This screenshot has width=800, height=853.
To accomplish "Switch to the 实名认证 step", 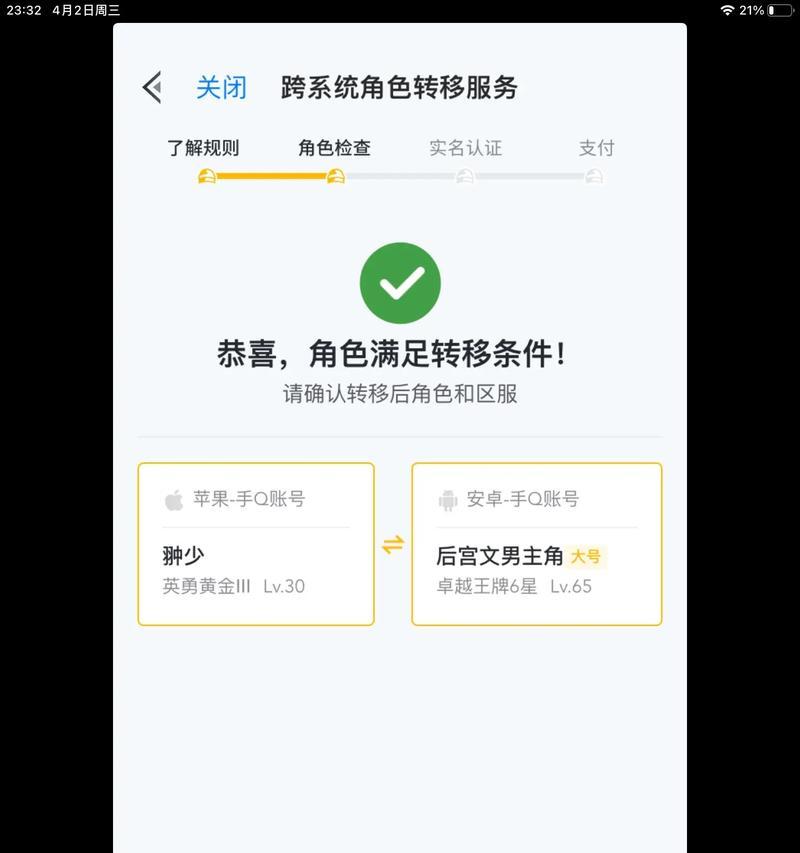I will click(x=464, y=148).
